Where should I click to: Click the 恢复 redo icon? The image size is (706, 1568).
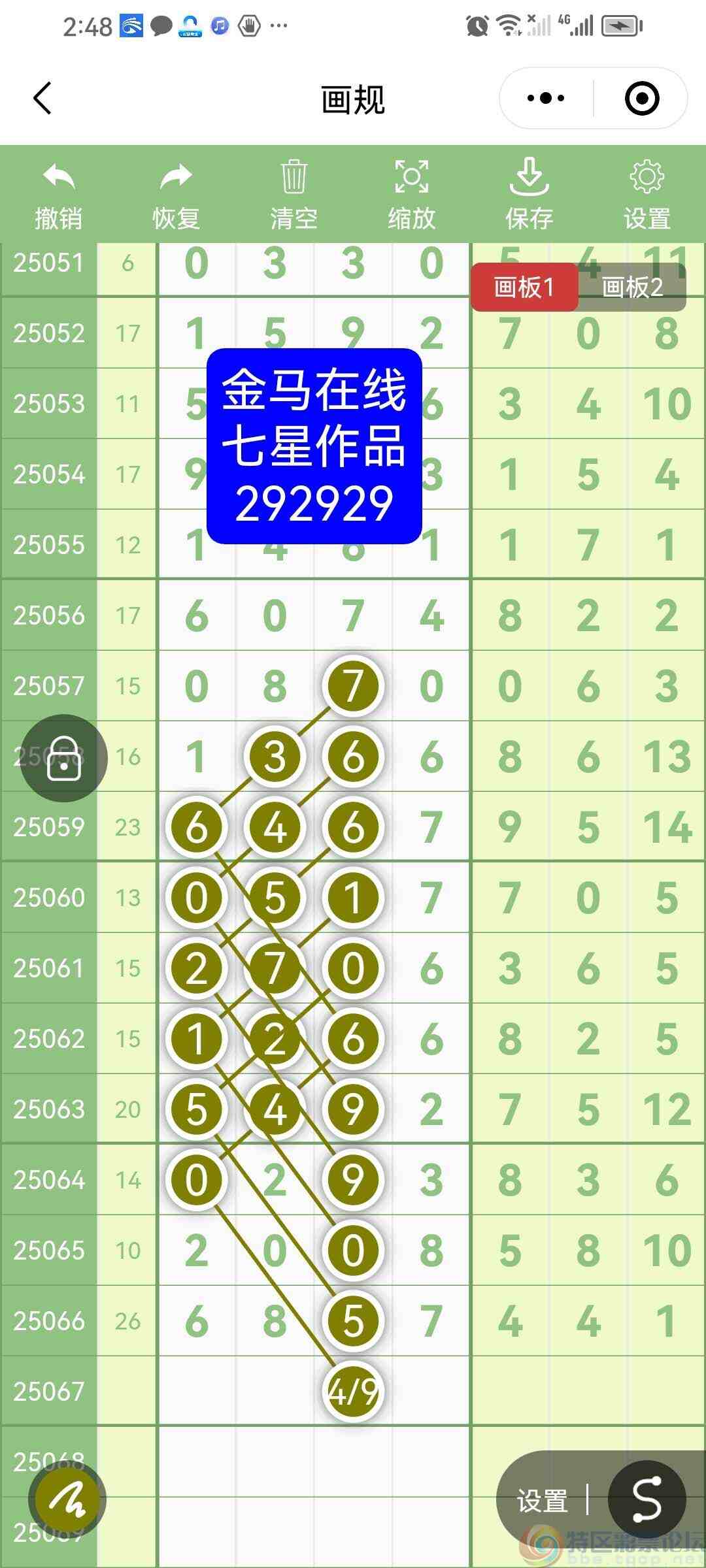tap(175, 176)
